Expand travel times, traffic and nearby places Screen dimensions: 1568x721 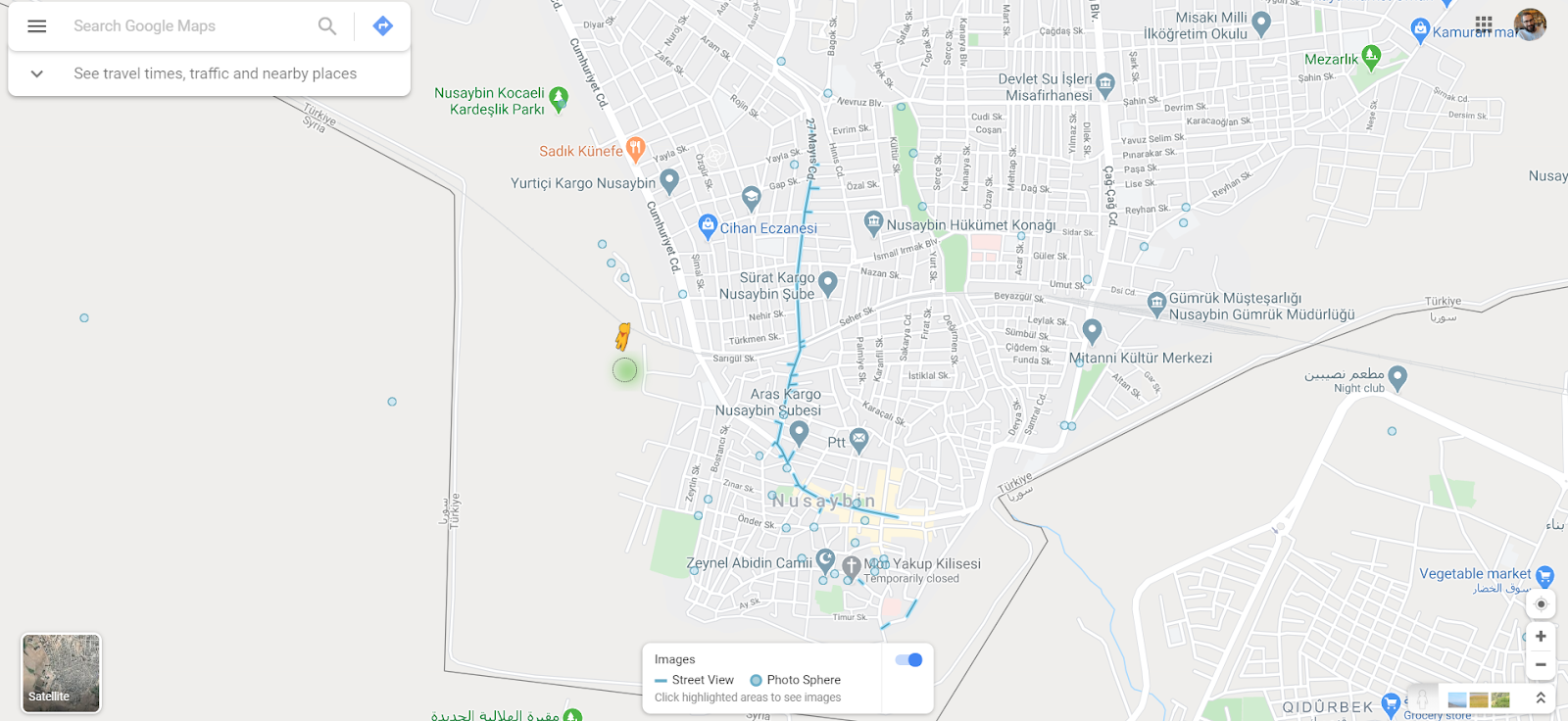pos(37,73)
